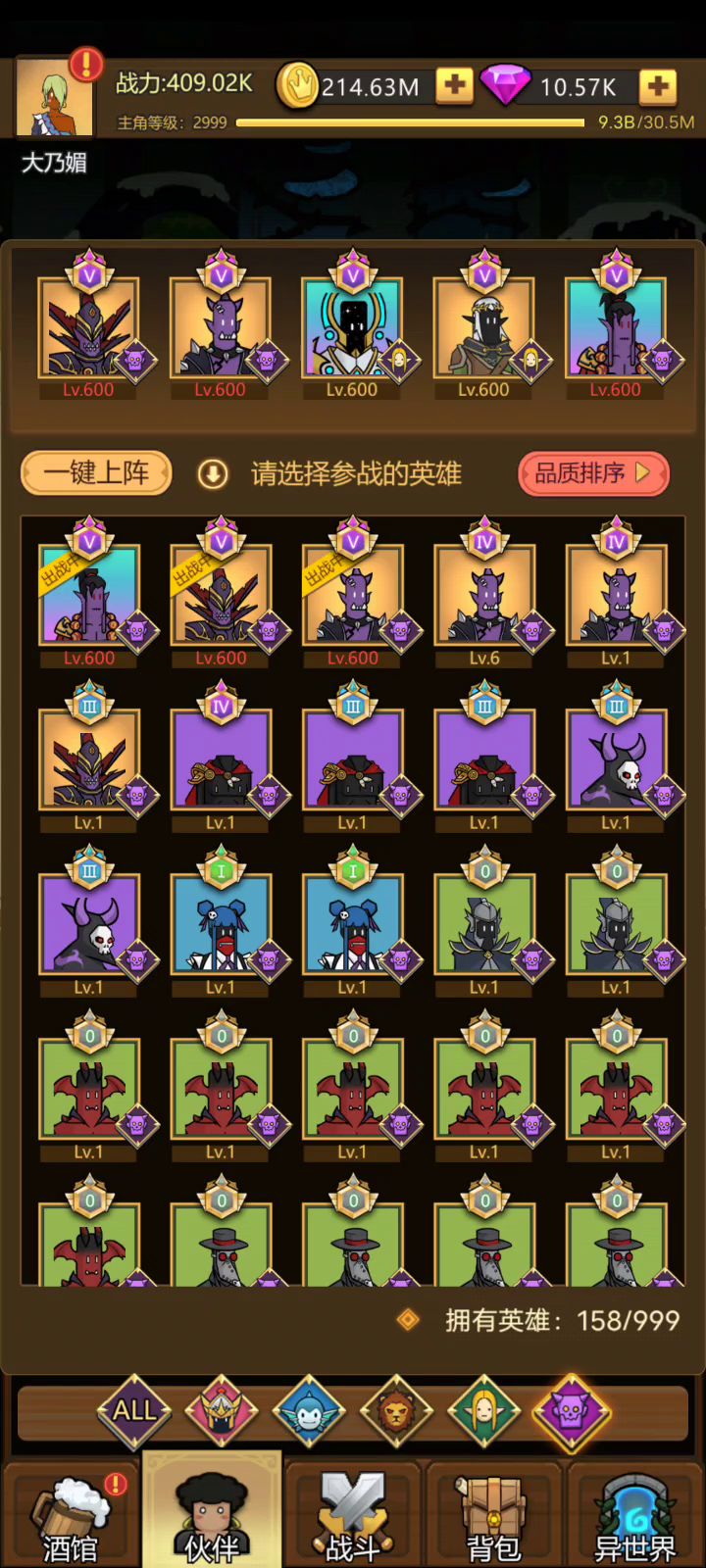The image size is (706, 1568).
Task: Open the 品质排序 sort option
Action: 592,473
